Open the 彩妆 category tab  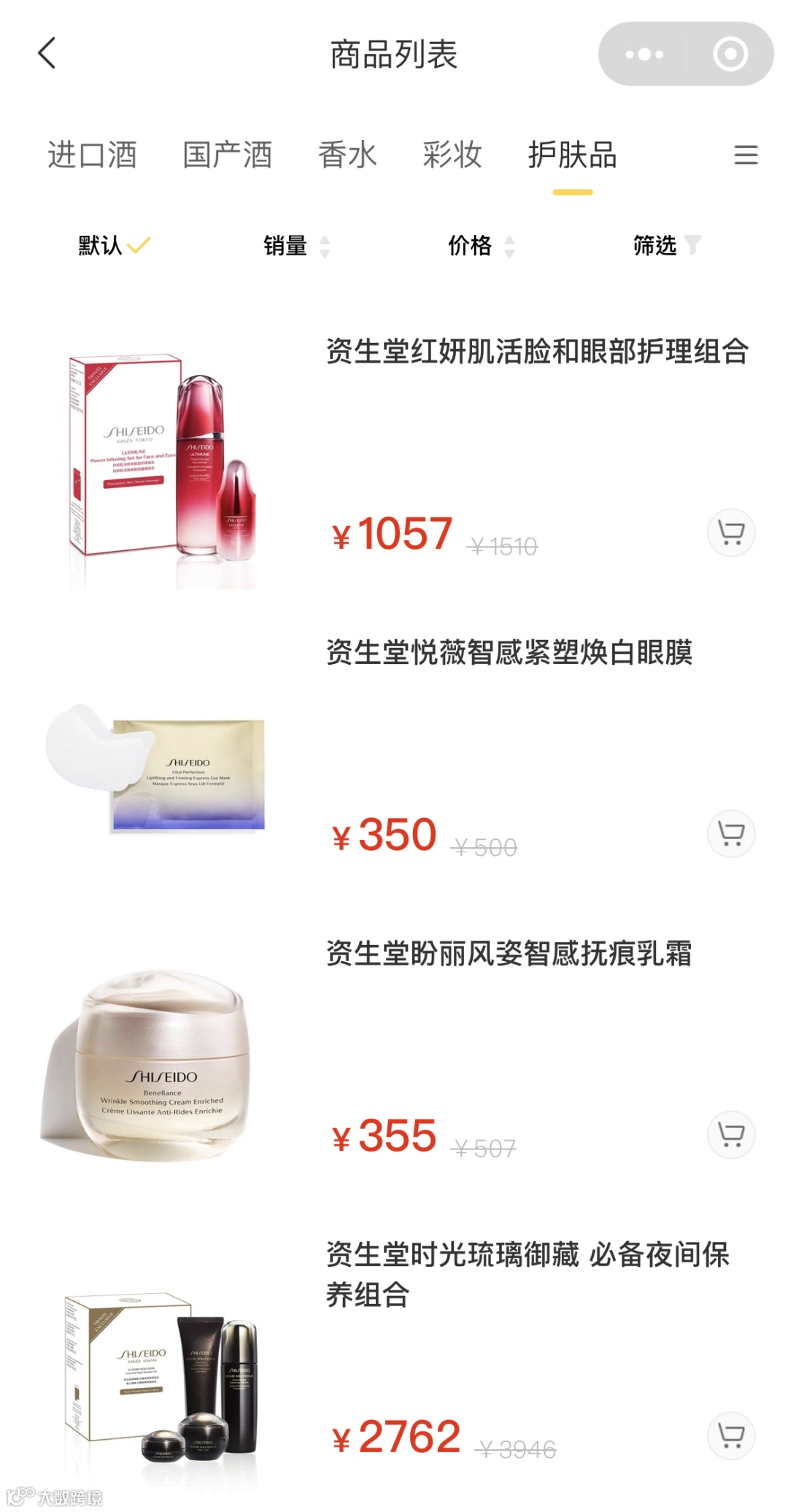[x=452, y=155]
